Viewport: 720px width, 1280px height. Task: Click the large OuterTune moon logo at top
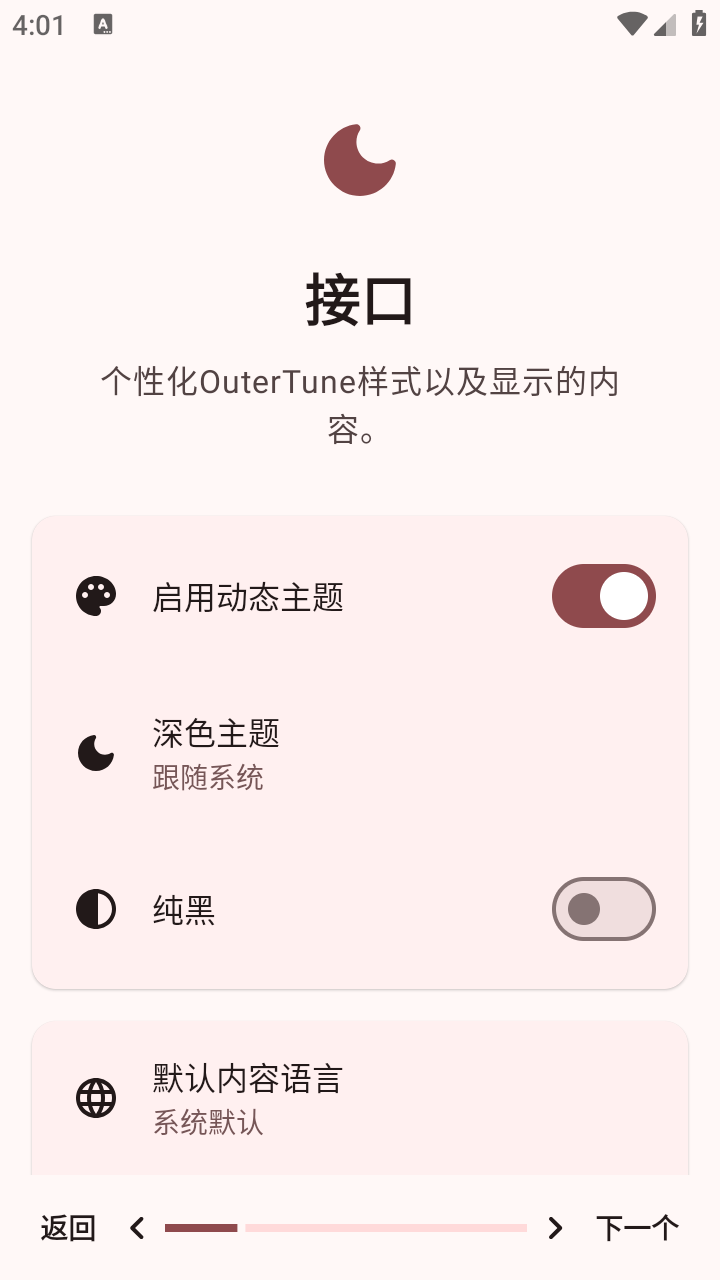click(360, 160)
